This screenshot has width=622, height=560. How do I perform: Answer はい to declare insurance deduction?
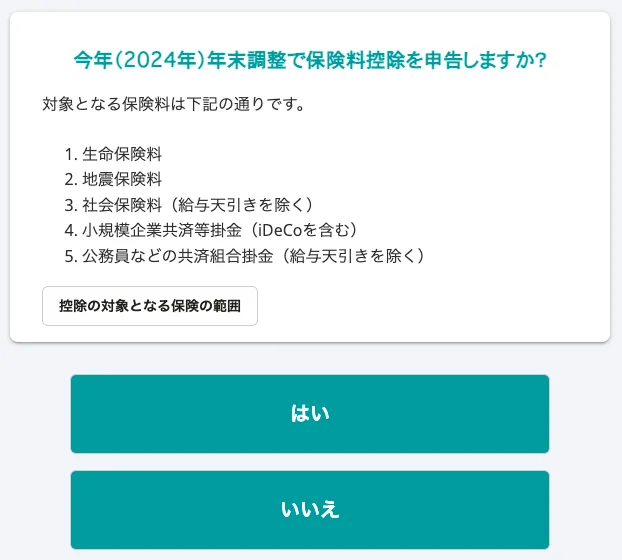310,414
